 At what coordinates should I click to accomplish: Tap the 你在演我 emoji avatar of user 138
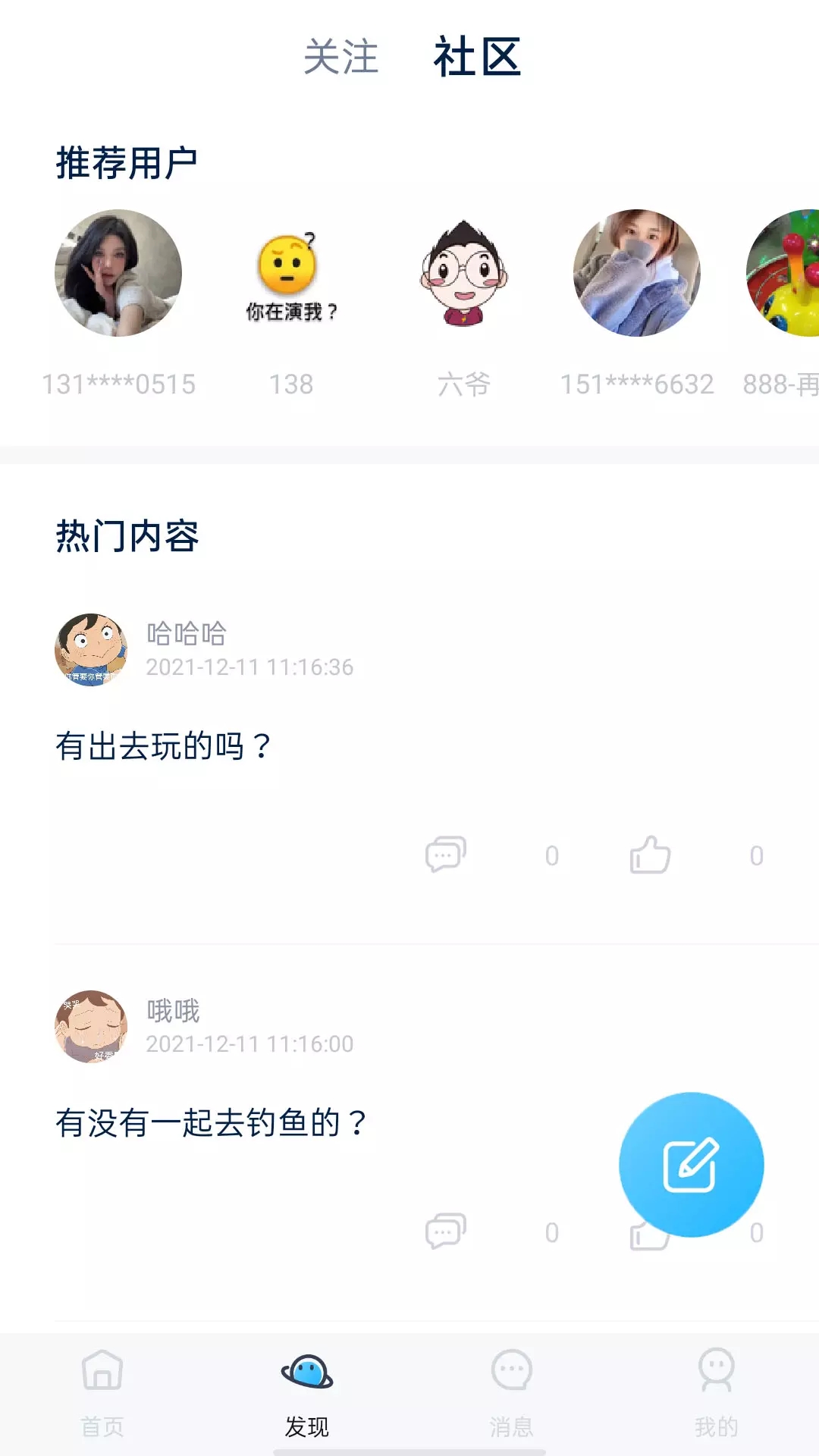(x=291, y=275)
